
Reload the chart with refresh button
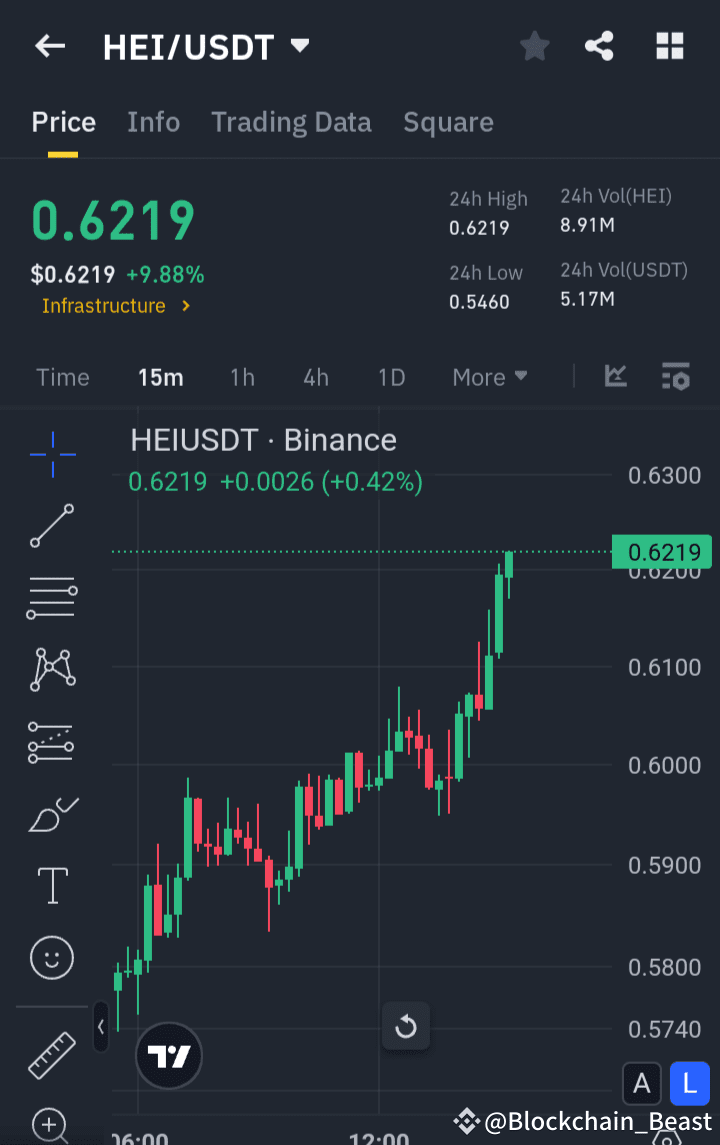[406, 1026]
